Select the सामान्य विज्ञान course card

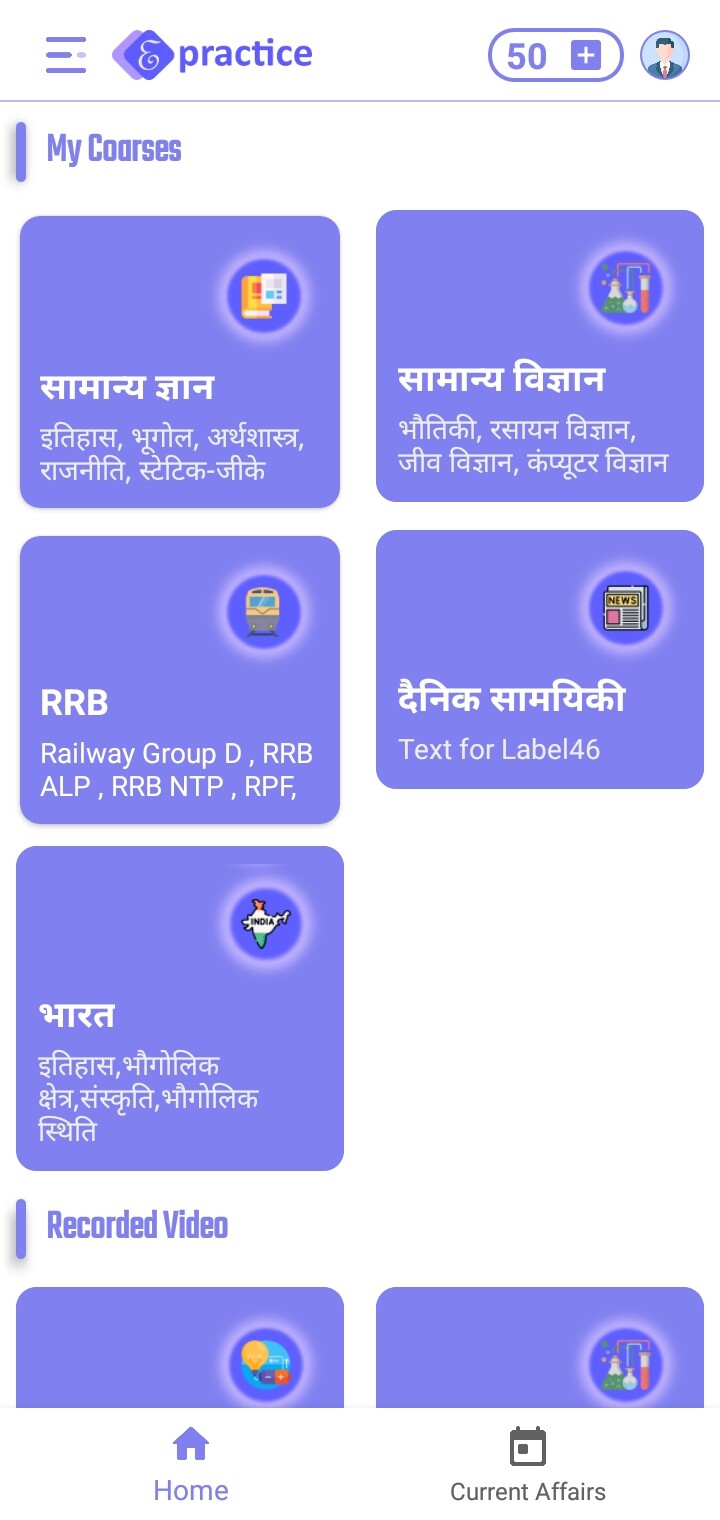540,356
